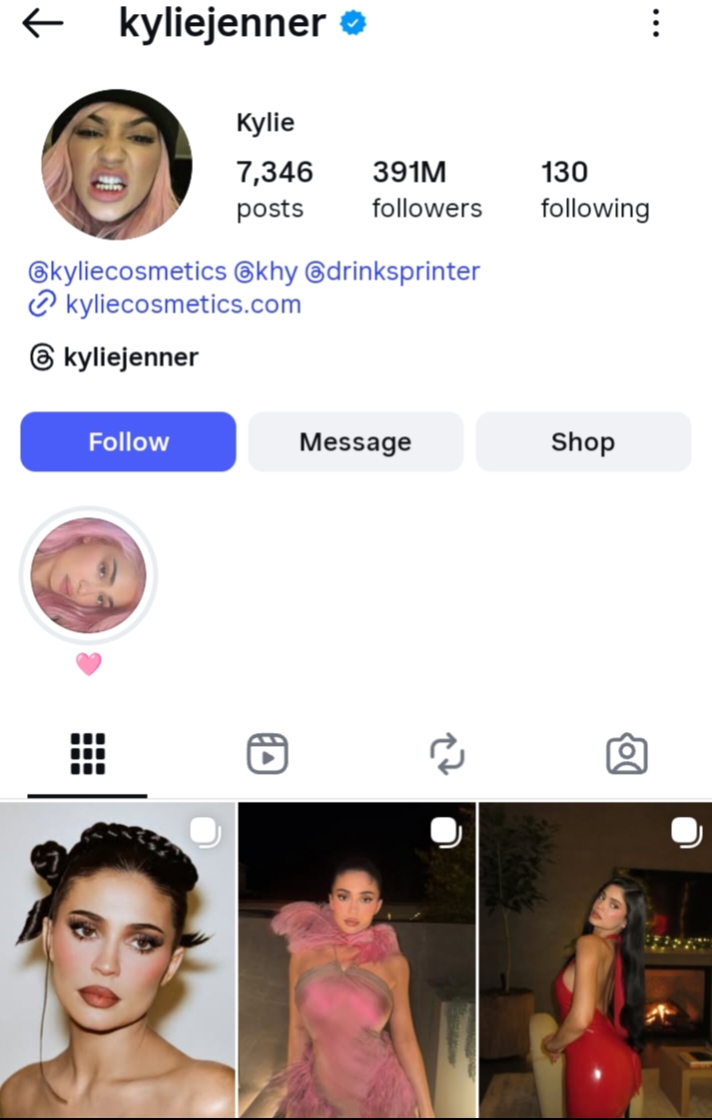Open the pink heart story highlight
712x1120 pixels.
pos(89,576)
